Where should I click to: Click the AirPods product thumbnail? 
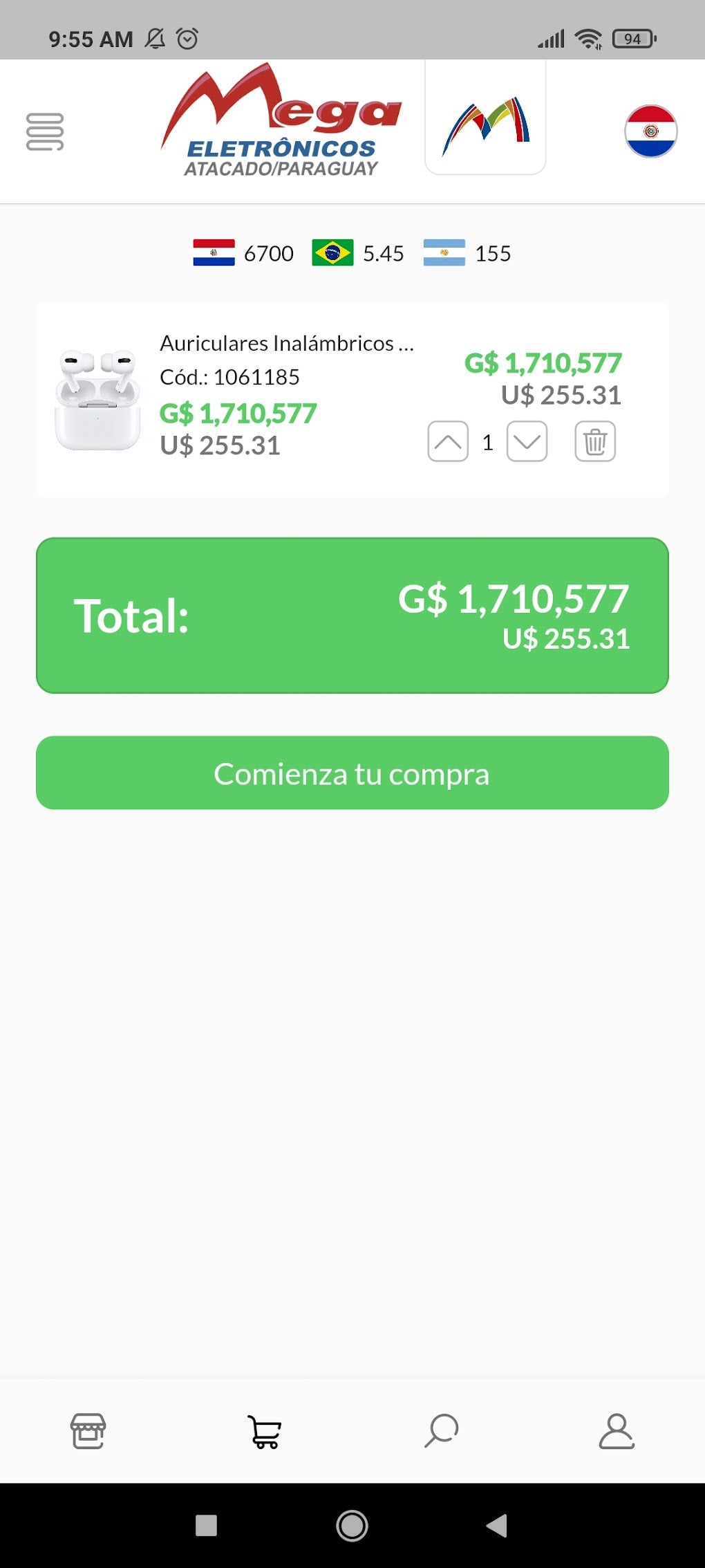coord(97,398)
